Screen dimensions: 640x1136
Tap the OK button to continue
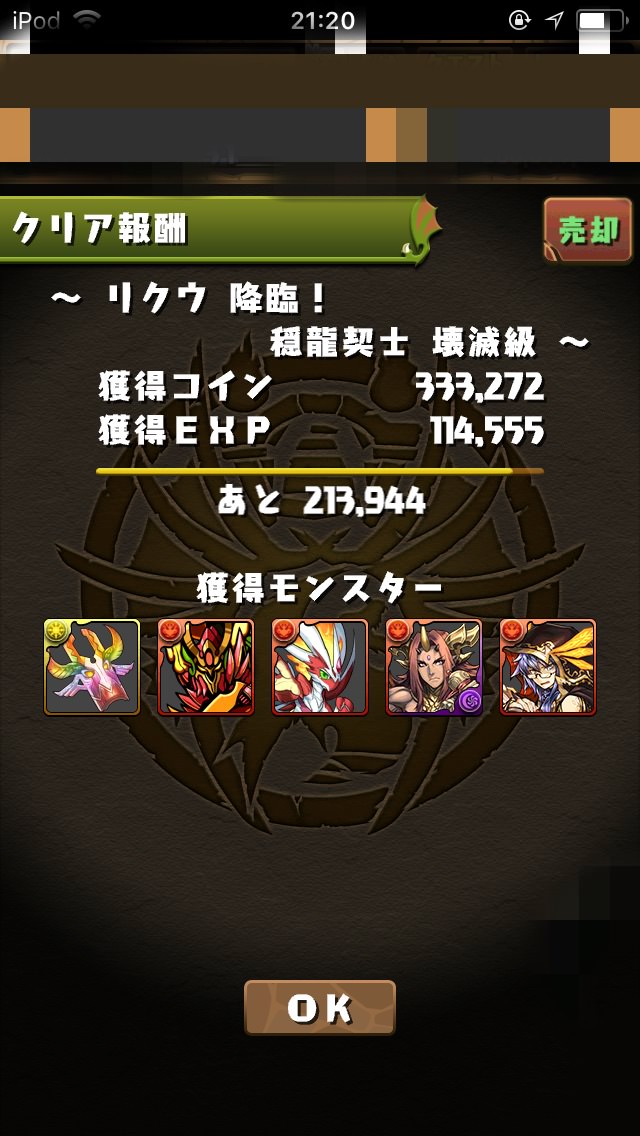pos(320,1007)
